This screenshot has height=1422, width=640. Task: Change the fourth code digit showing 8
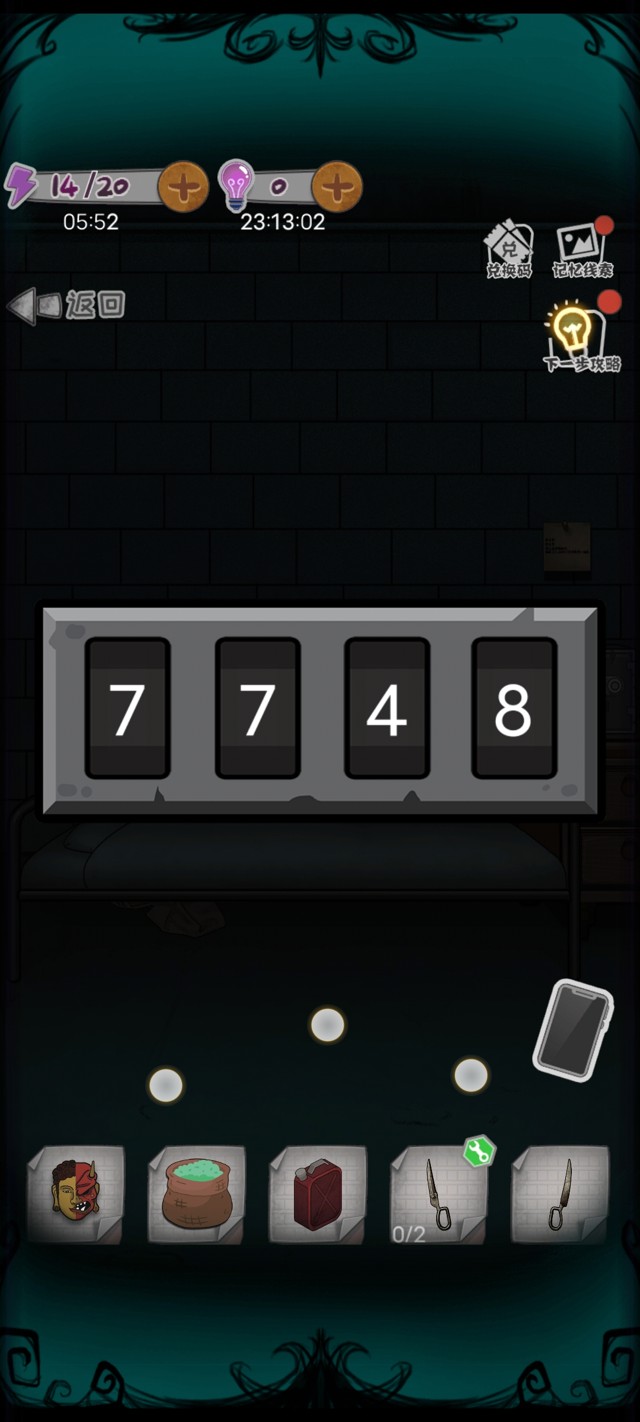[x=513, y=709]
